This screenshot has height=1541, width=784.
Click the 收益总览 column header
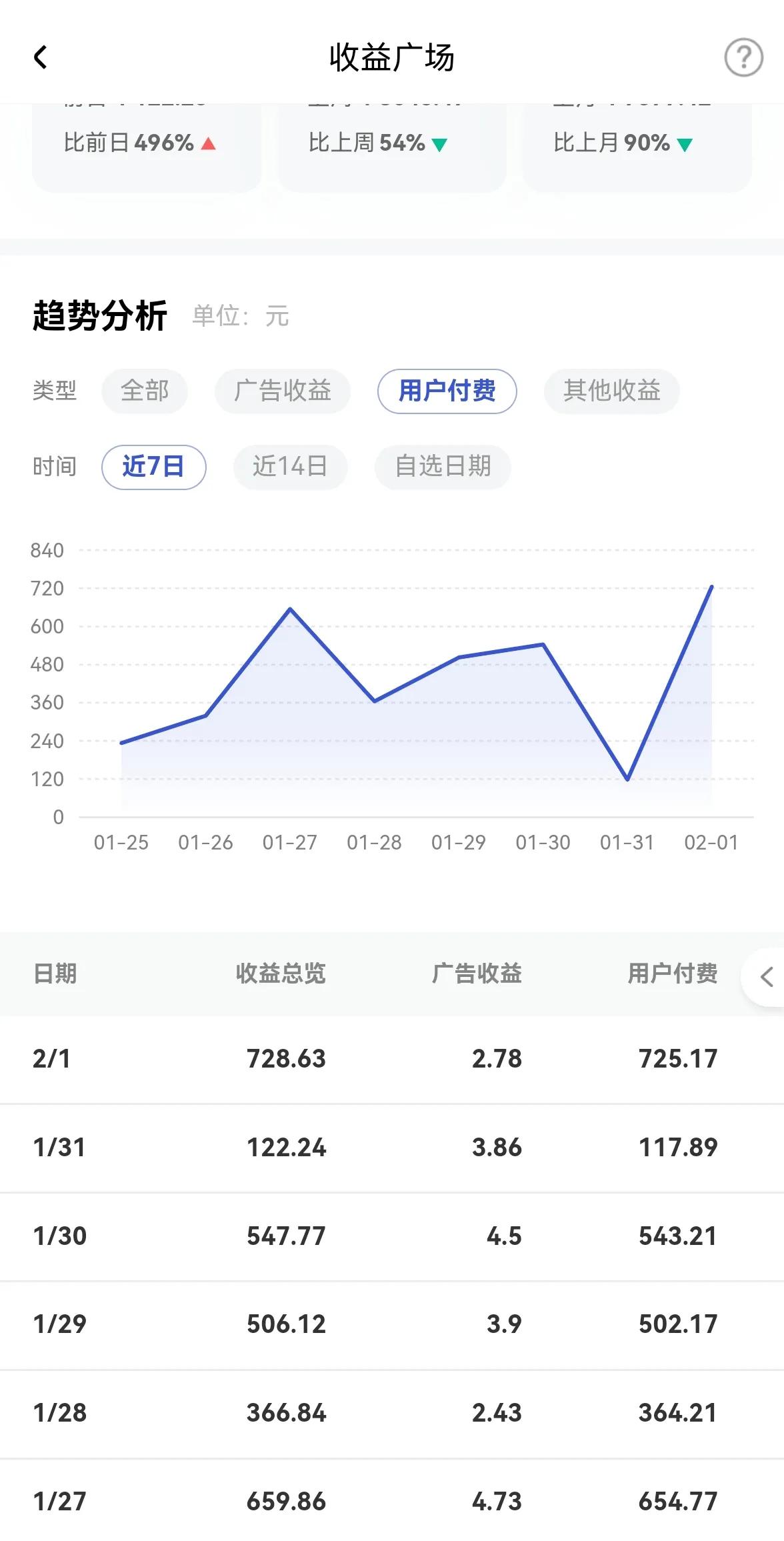pyautogui.click(x=280, y=975)
